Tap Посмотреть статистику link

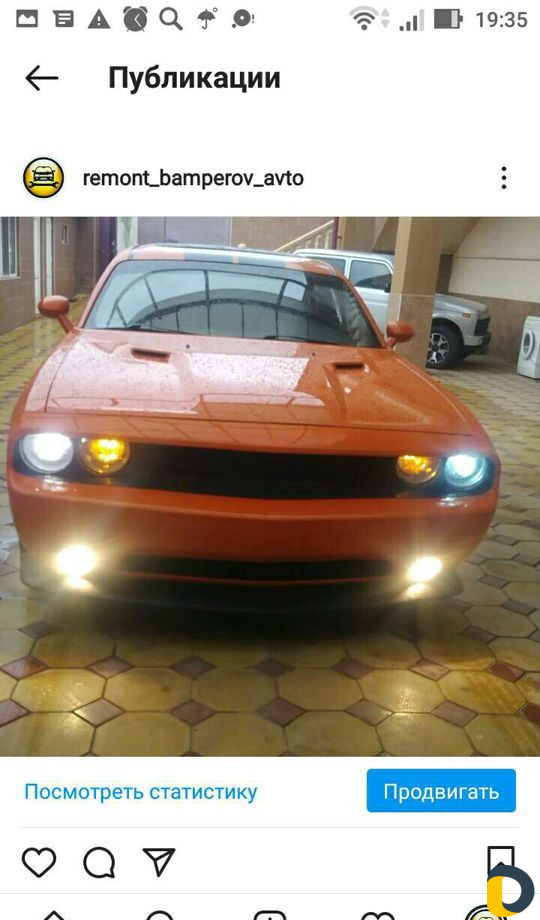[141, 792]
